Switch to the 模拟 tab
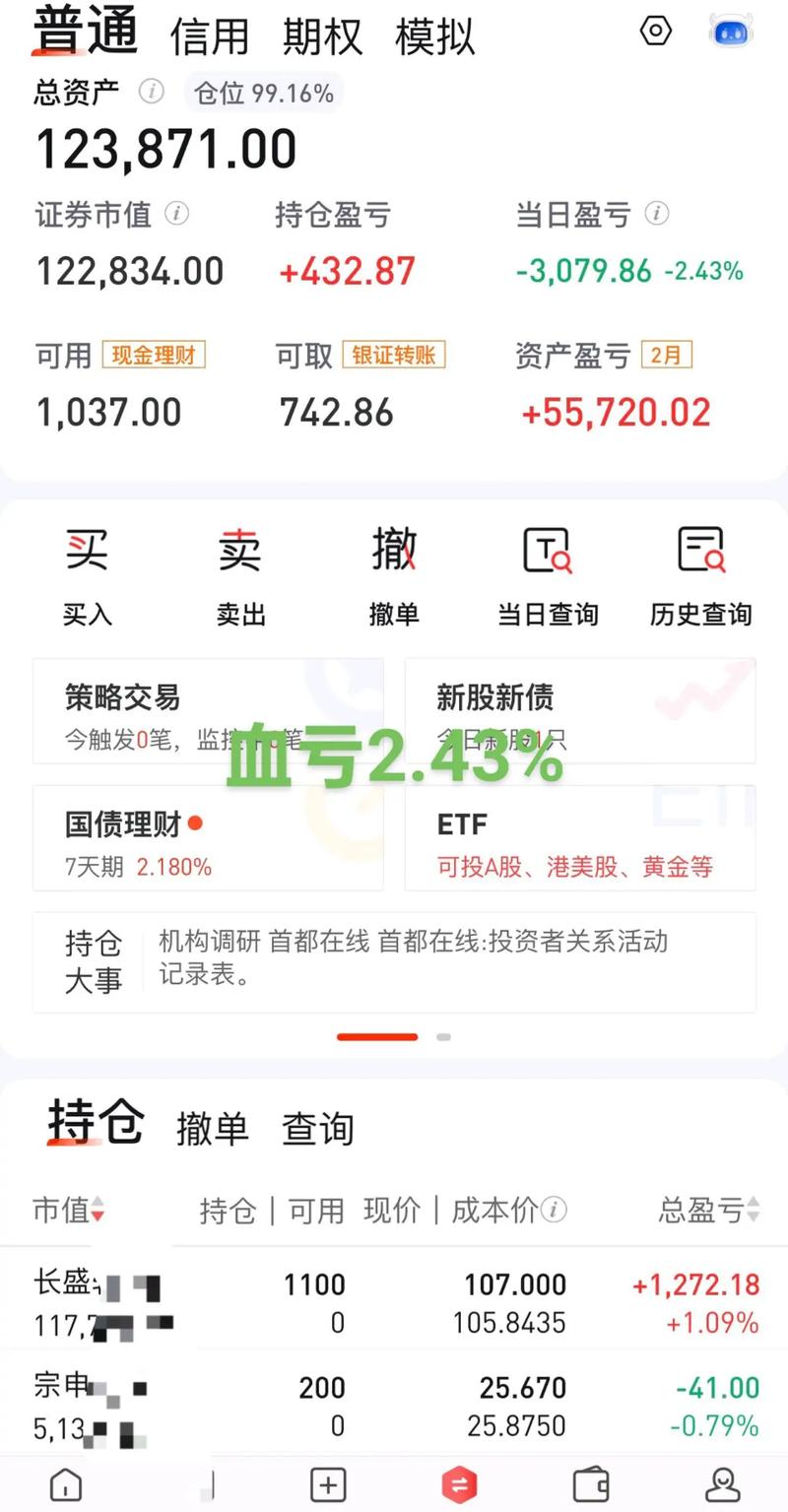Screen dimensions: 788x1512 coord(435,34)
